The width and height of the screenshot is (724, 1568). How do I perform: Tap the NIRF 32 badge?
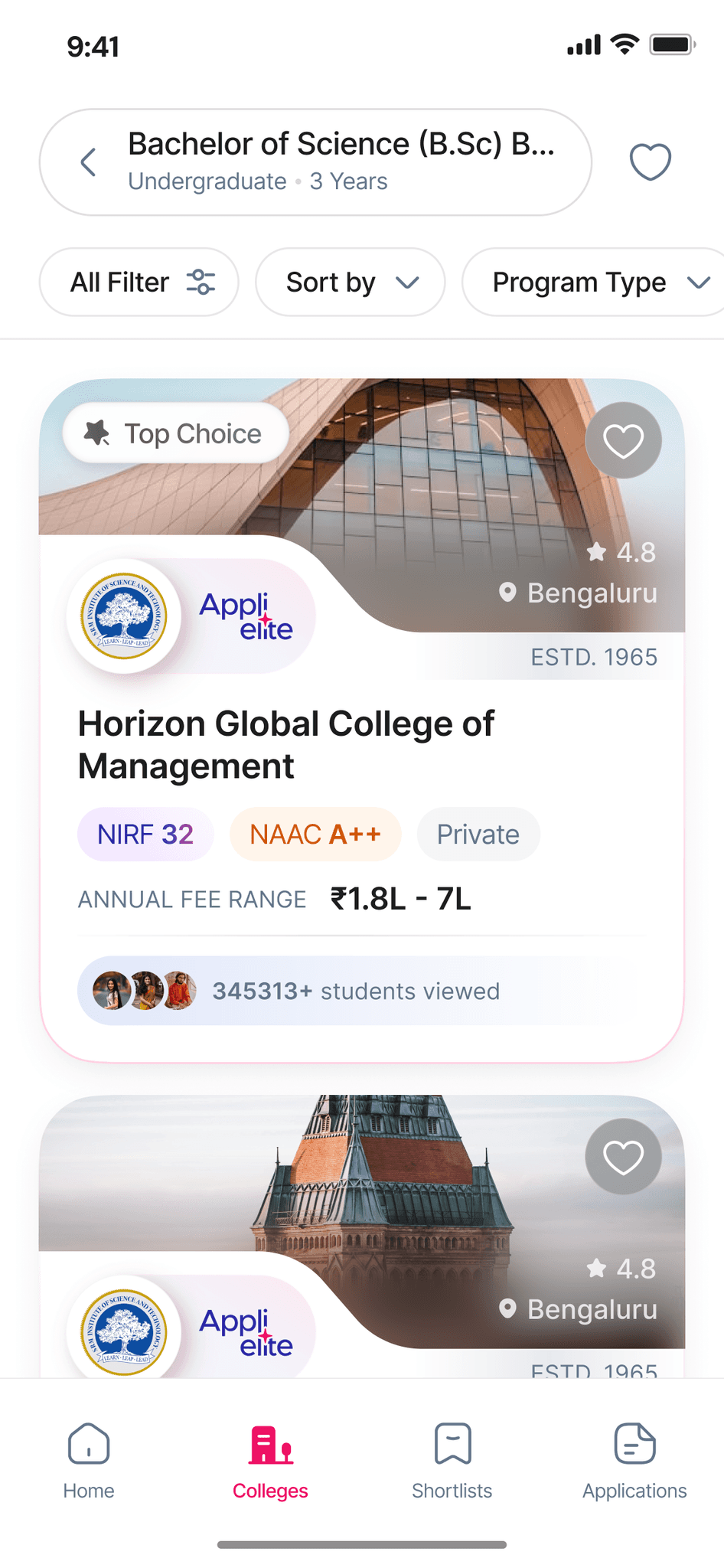pyautogui.click(x=145, y=834)
